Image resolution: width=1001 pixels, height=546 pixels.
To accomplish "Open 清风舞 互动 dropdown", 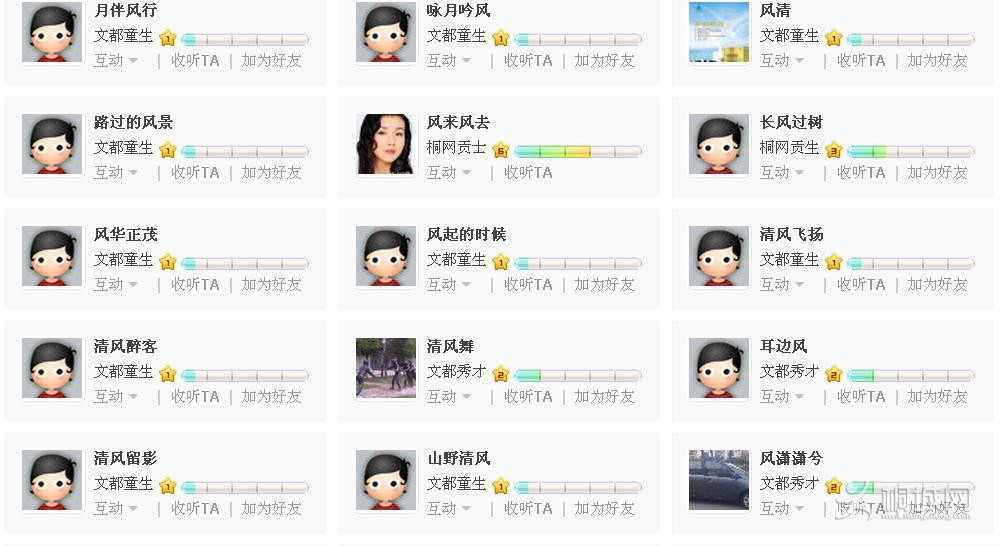I will pos(449,396).
